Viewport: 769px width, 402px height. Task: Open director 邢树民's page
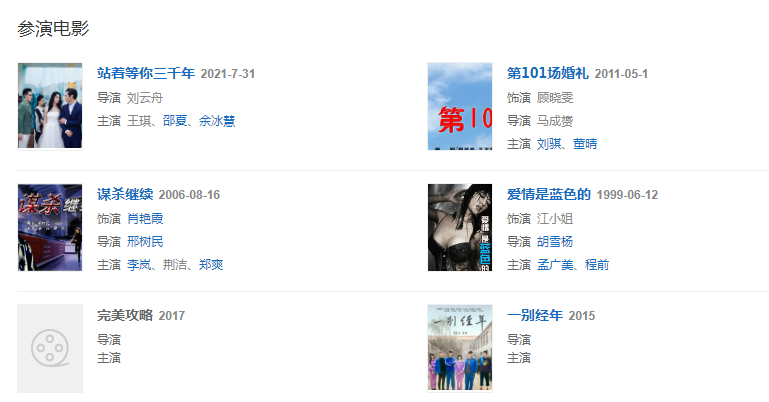(x=144, y=241)
